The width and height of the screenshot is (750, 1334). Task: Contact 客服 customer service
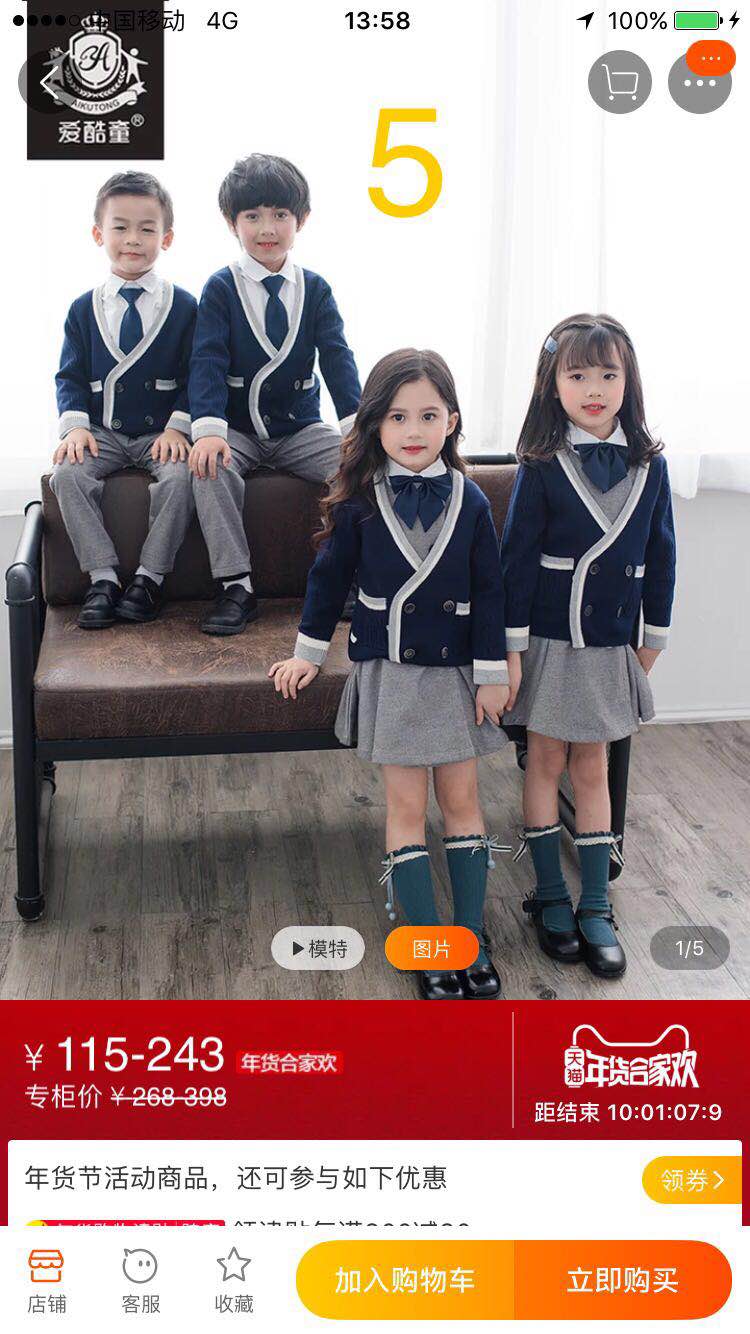[x=140, y=1280]
